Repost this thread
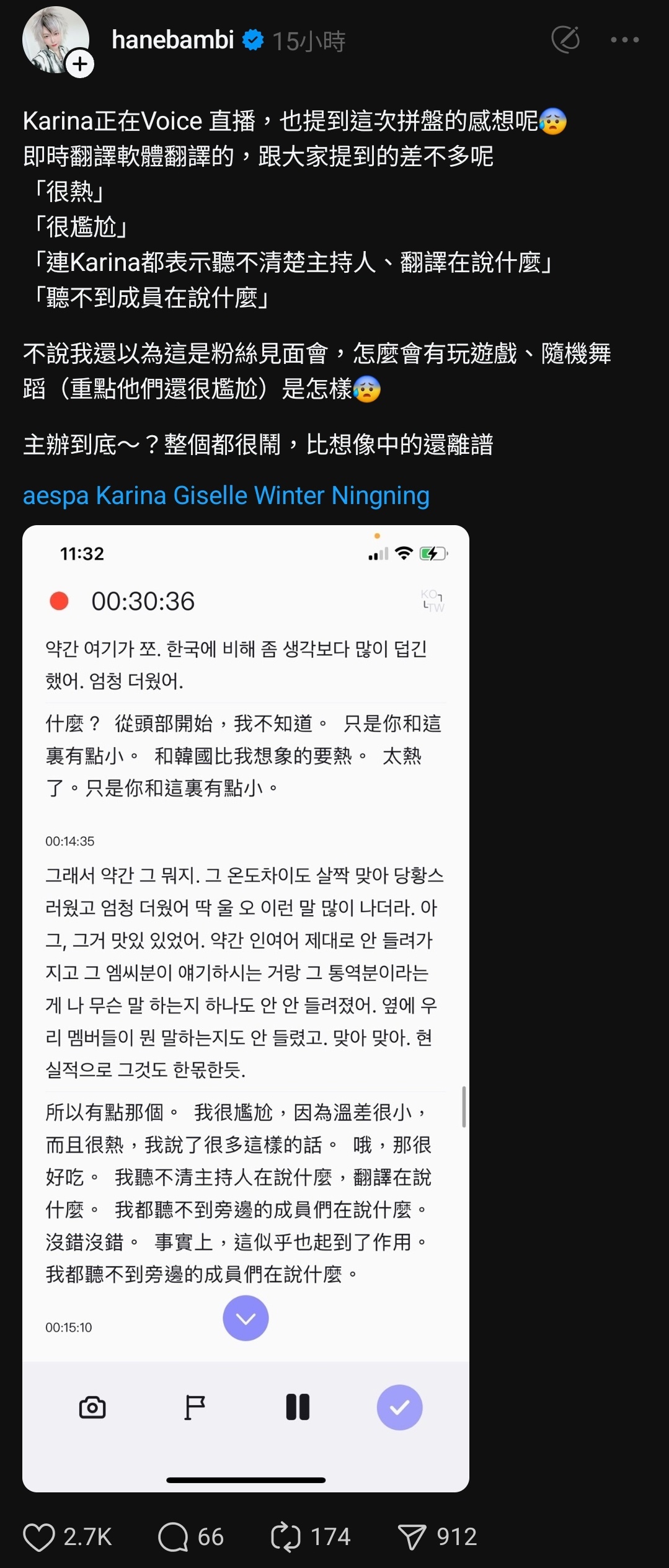 tap(285, 1537)
